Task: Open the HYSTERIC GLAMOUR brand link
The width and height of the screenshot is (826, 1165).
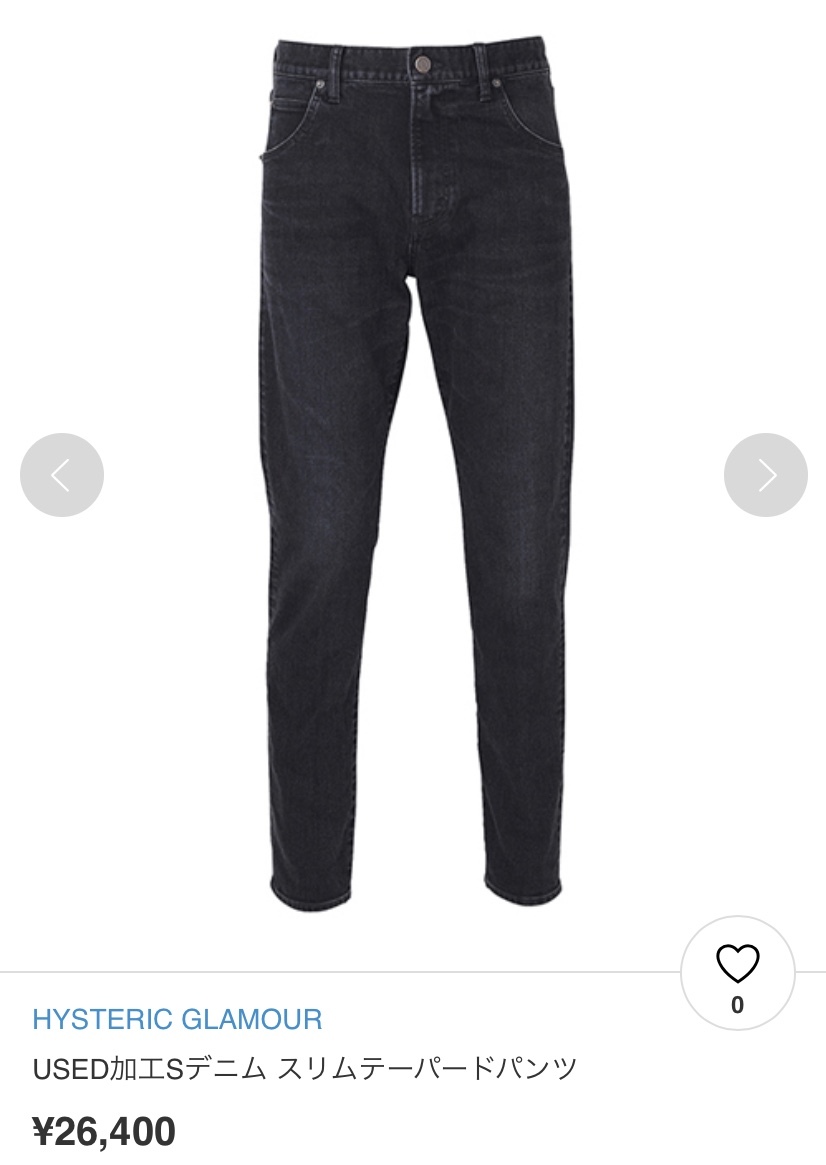Action: 177,1020
